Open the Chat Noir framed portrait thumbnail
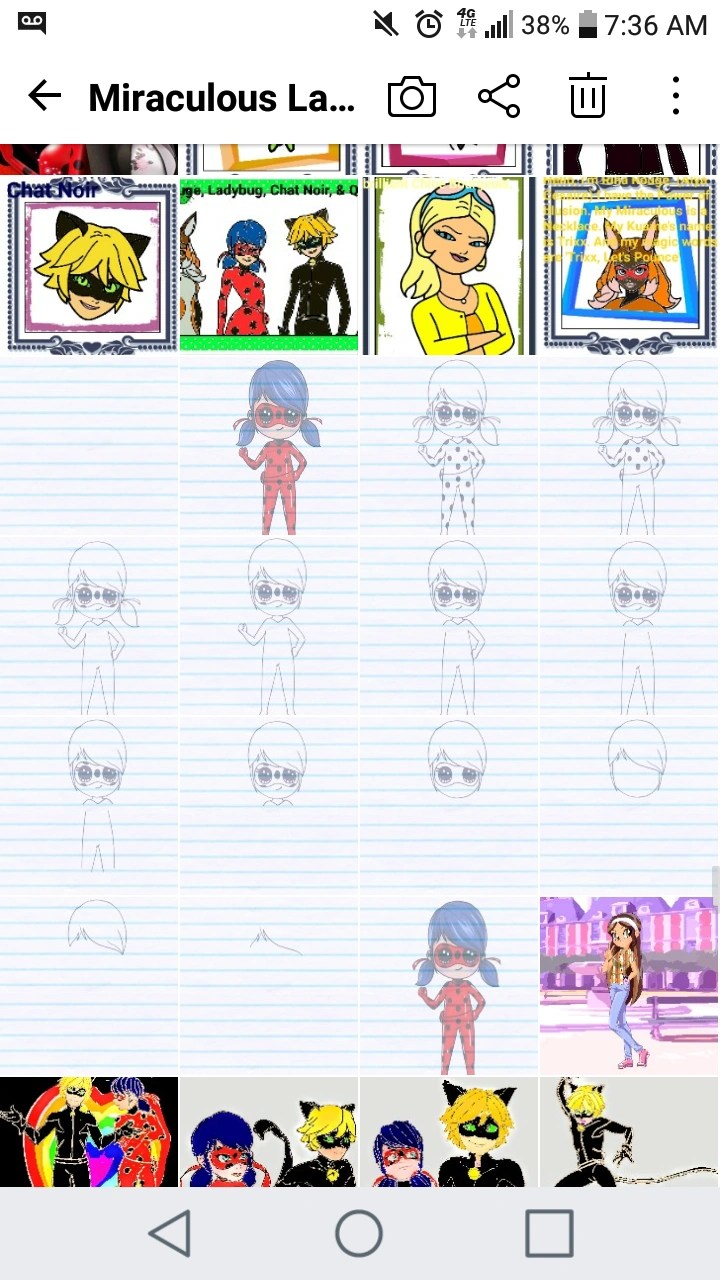The width and height of the screenshot is (720, 1280). pos(89,265)
